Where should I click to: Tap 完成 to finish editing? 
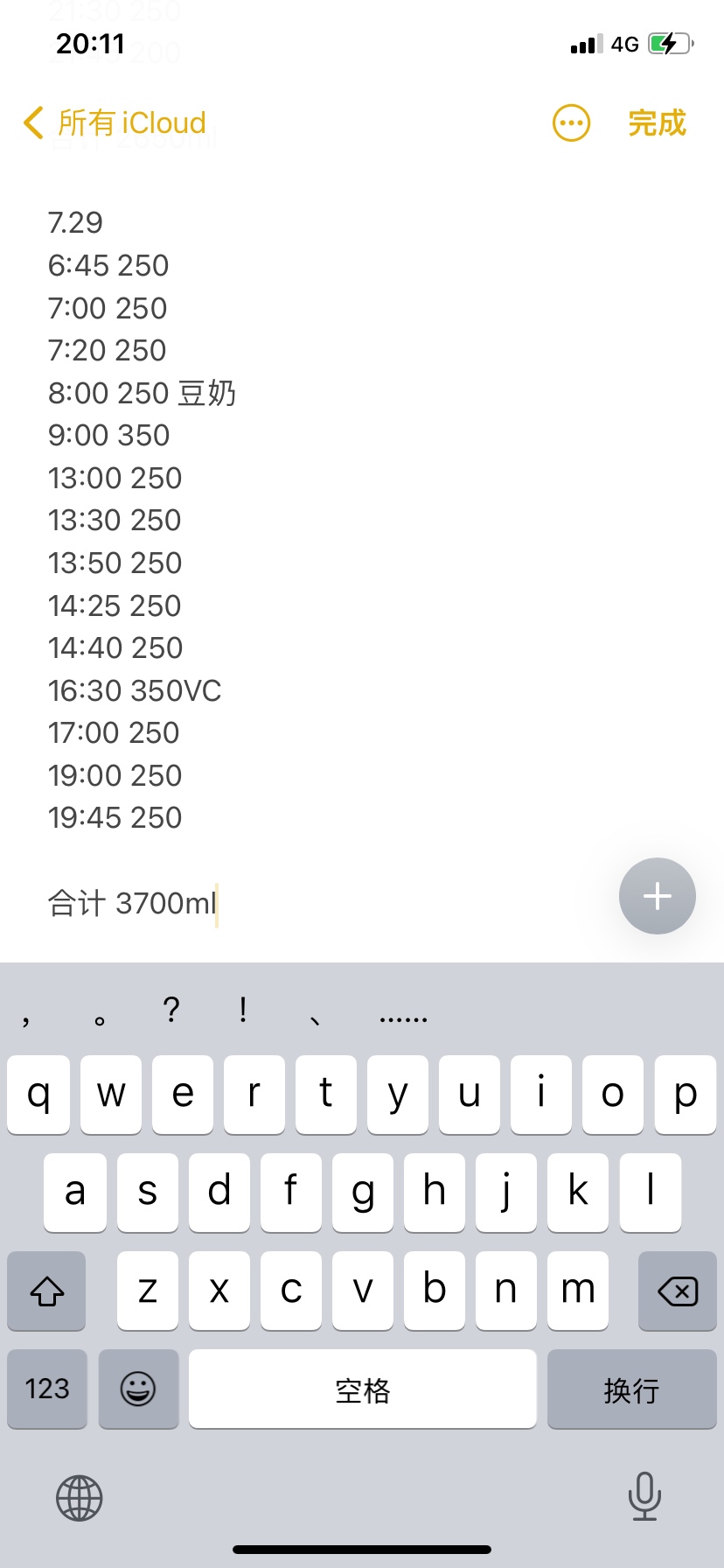click(x=657, y=123)
